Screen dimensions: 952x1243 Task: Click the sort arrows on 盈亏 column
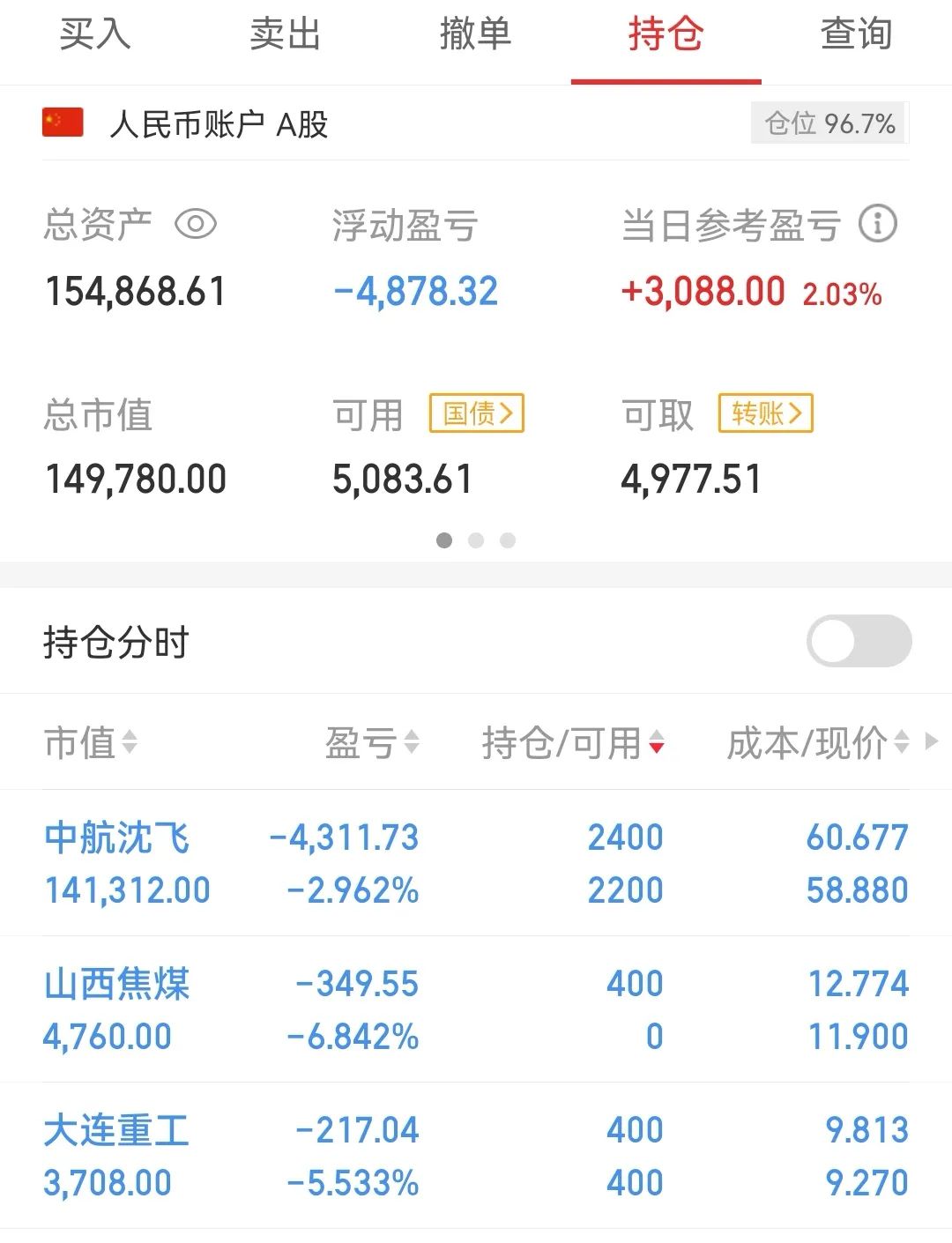(410, 743)
